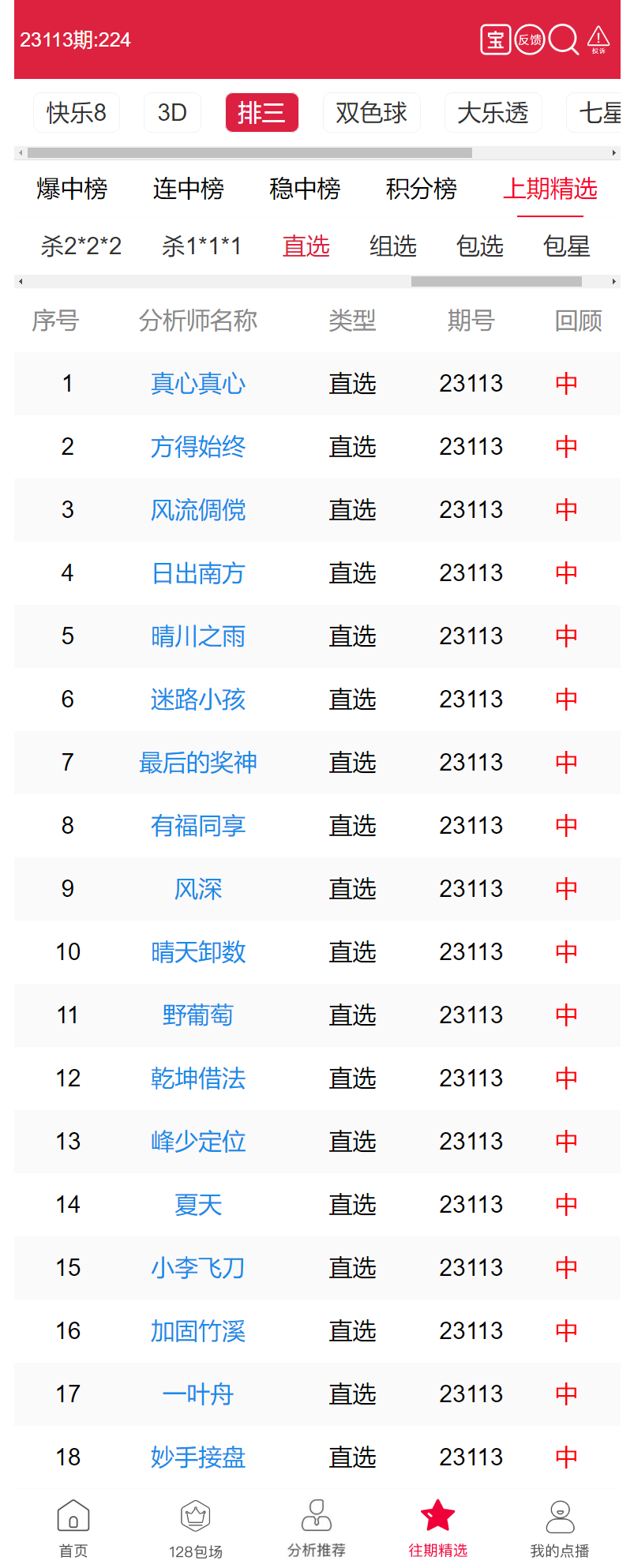The image size is (634, 1568).
Task: Select the 双色球 lottery chip
Action: coord(371,113)
